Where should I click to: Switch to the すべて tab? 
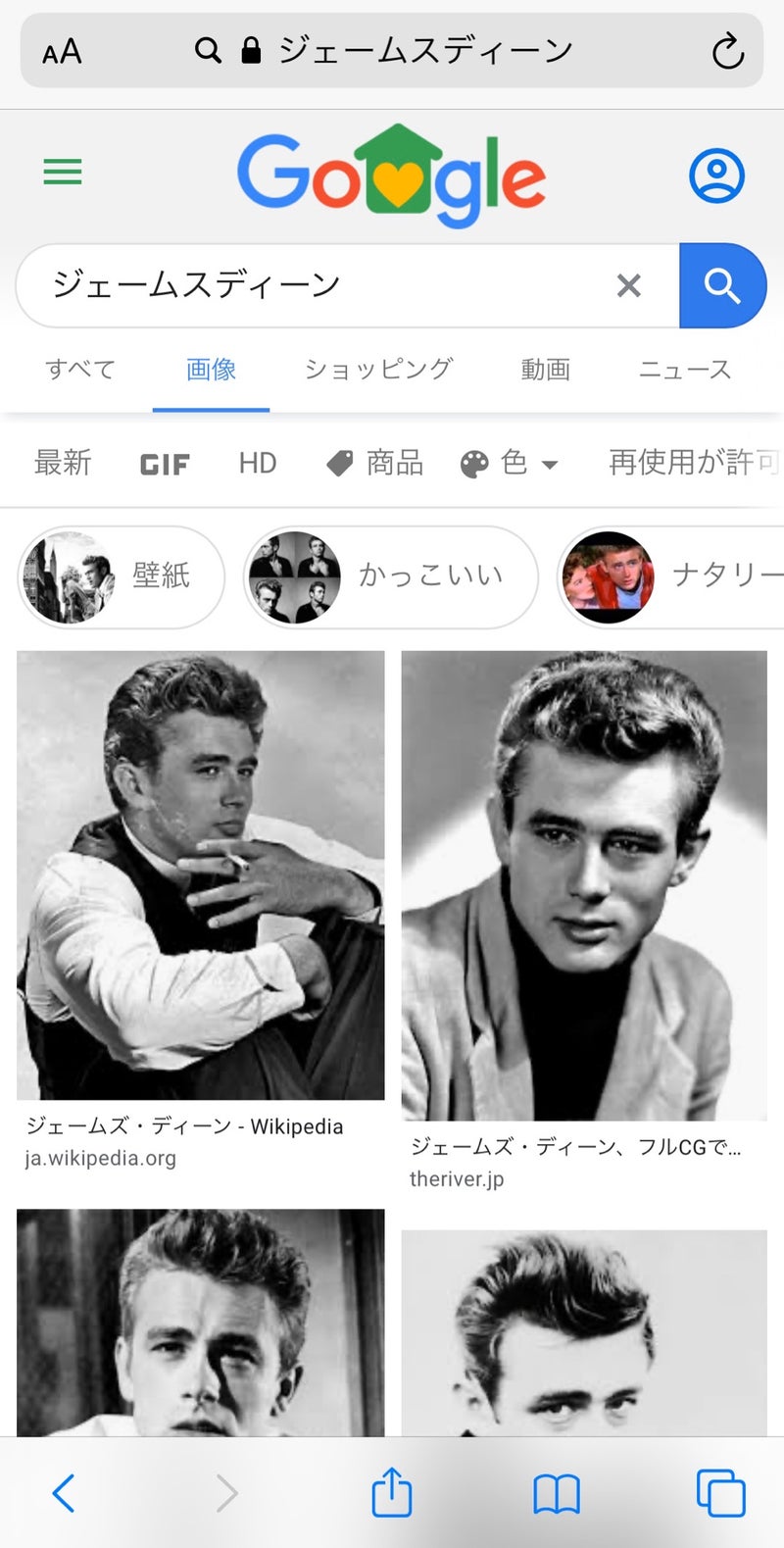click(x=80, y=370)
